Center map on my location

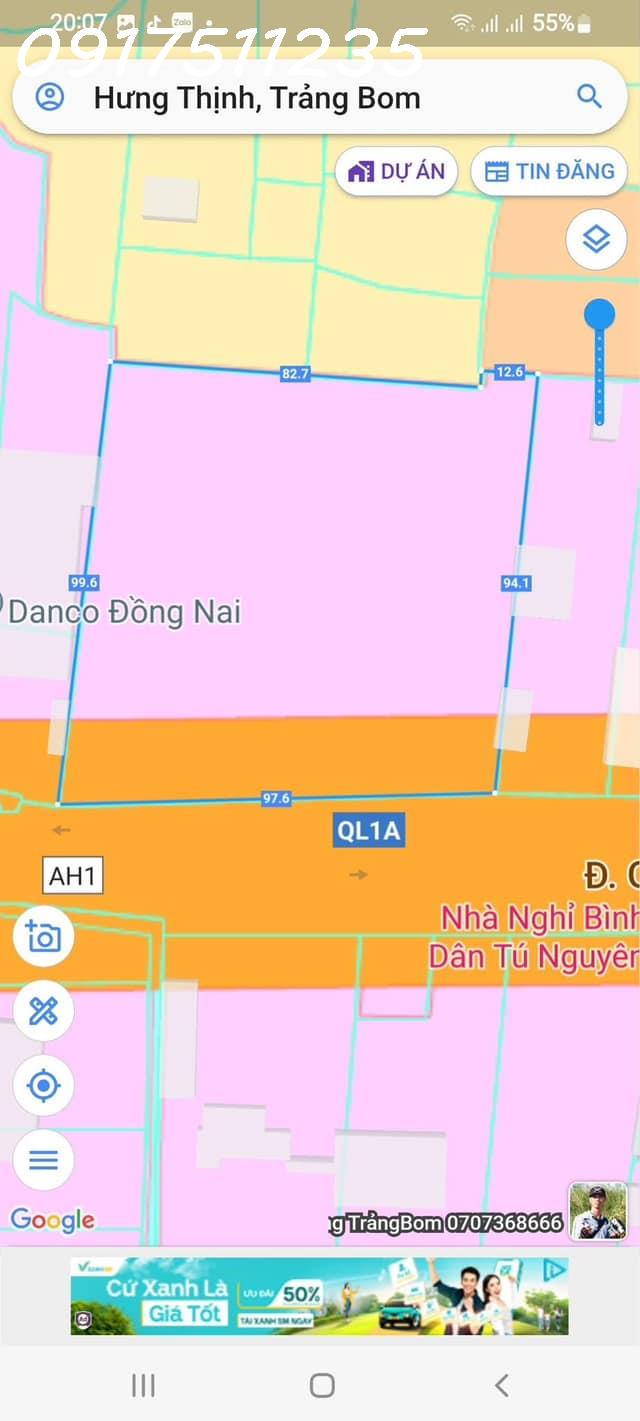click(43, 1085)
